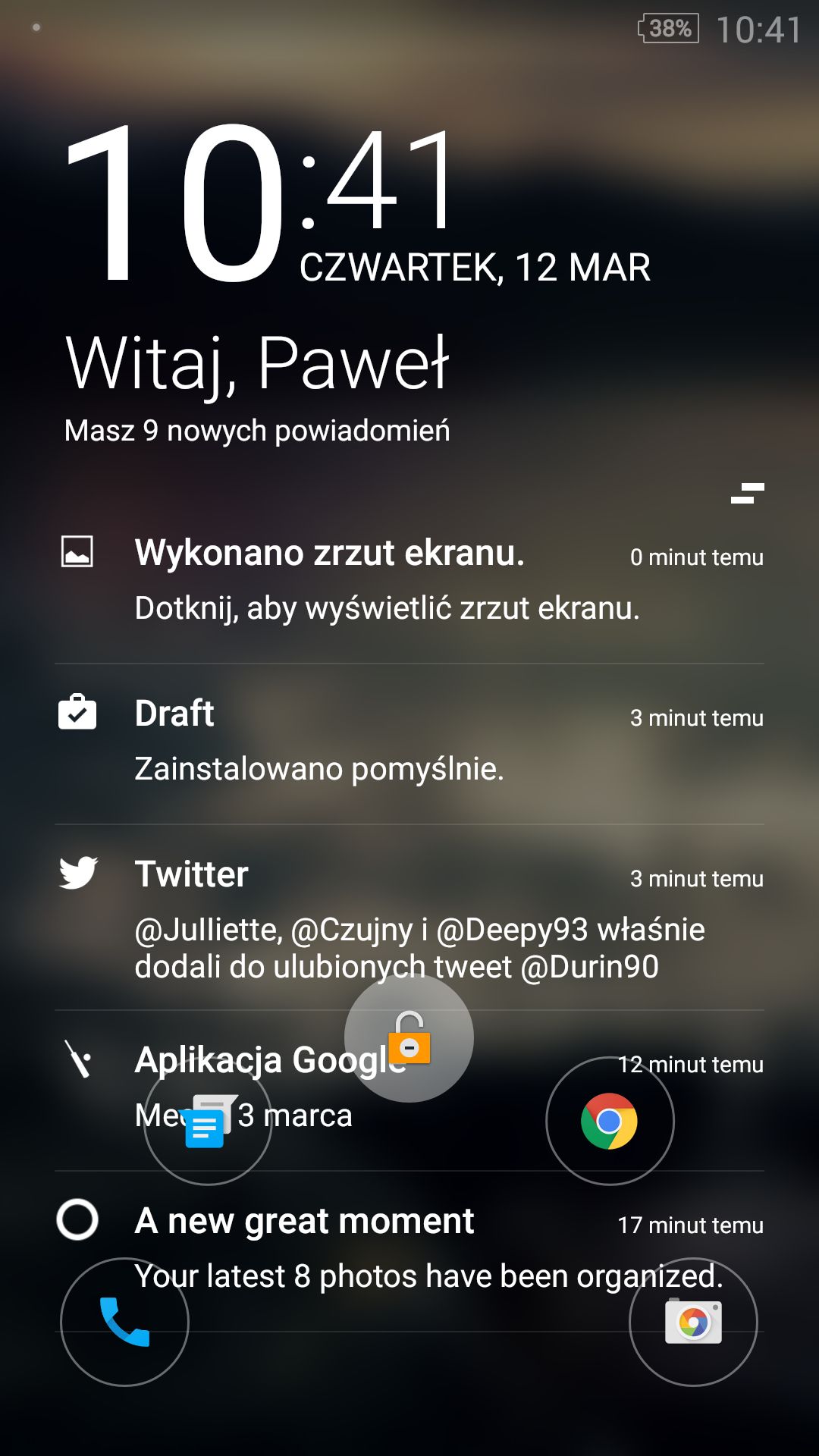Open the Twitter favorites notification
This screenshot has width=819, height=1456.
coord(409,918)
